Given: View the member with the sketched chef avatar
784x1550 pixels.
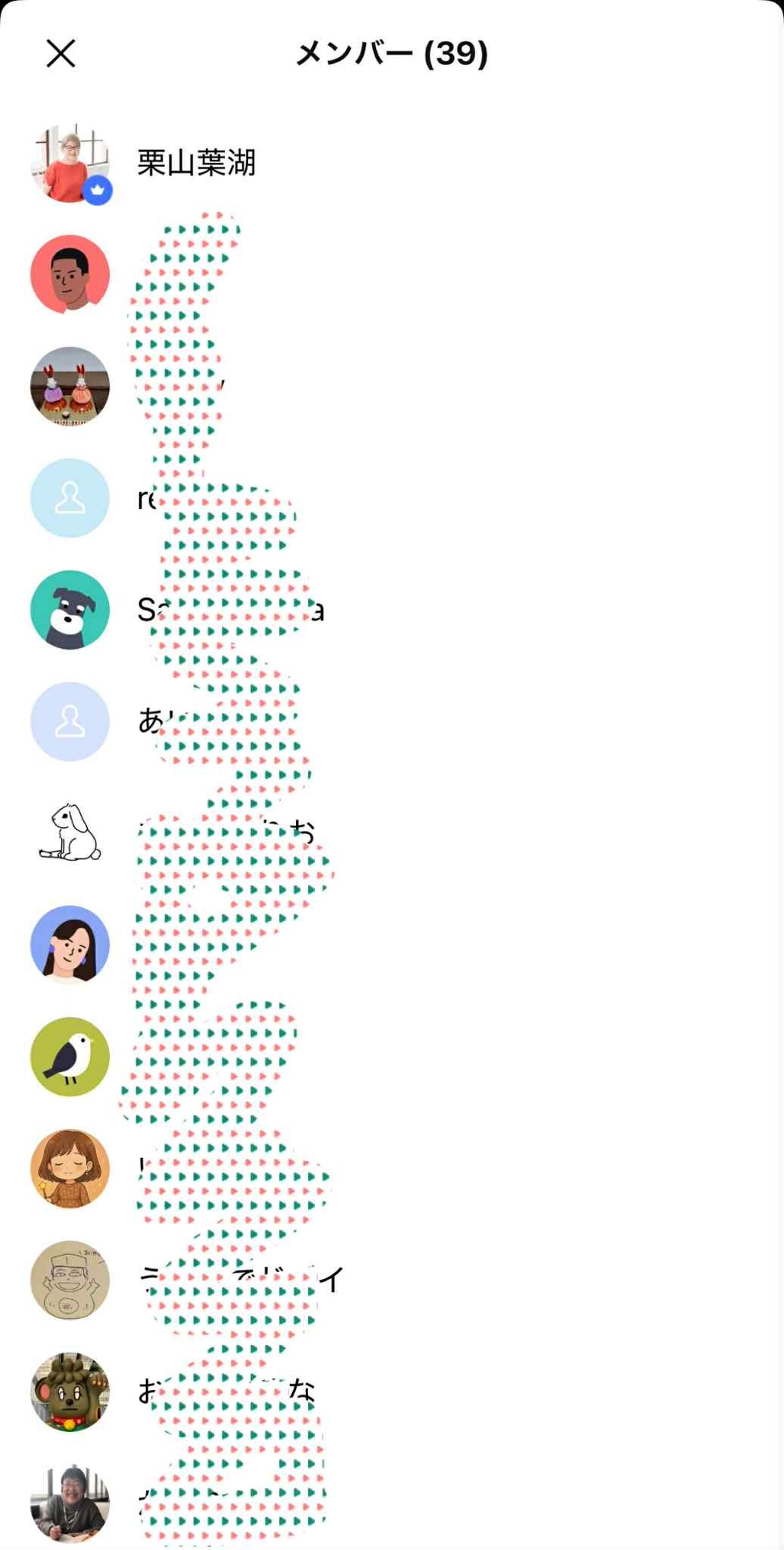Looking at the screenshot, I should click(70, 1280).
